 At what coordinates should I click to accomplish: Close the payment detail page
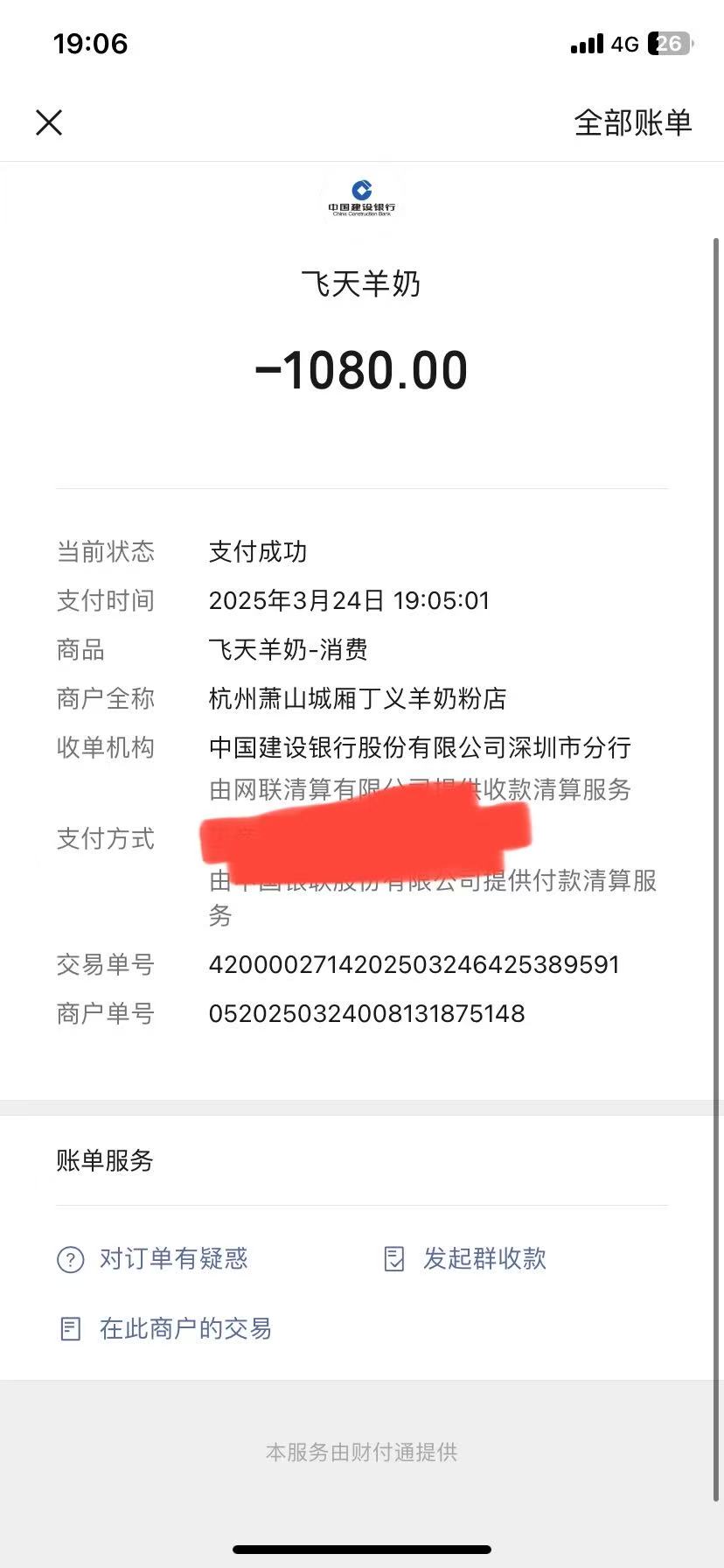pyautogui.click(x=49, y=122)
